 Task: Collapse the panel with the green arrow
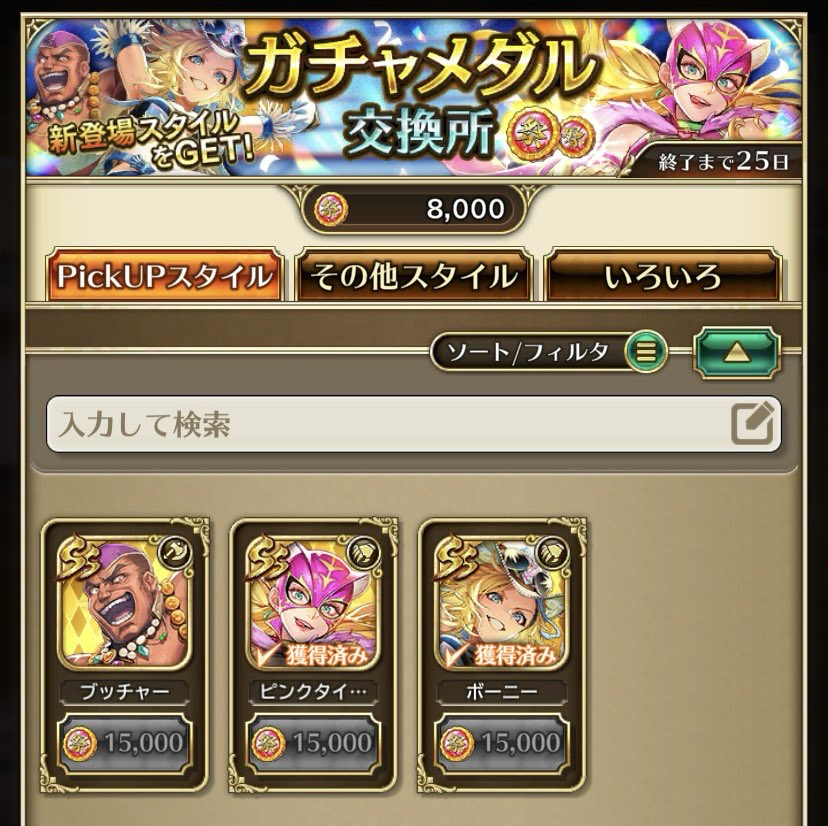point(736,352)
